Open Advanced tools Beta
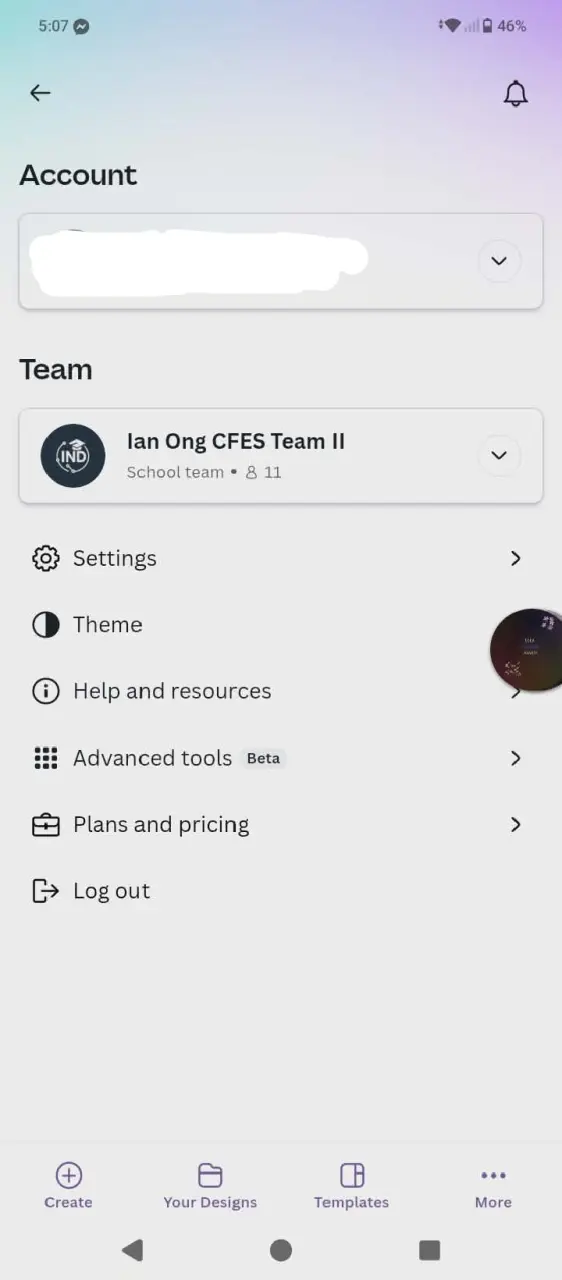 281,758
